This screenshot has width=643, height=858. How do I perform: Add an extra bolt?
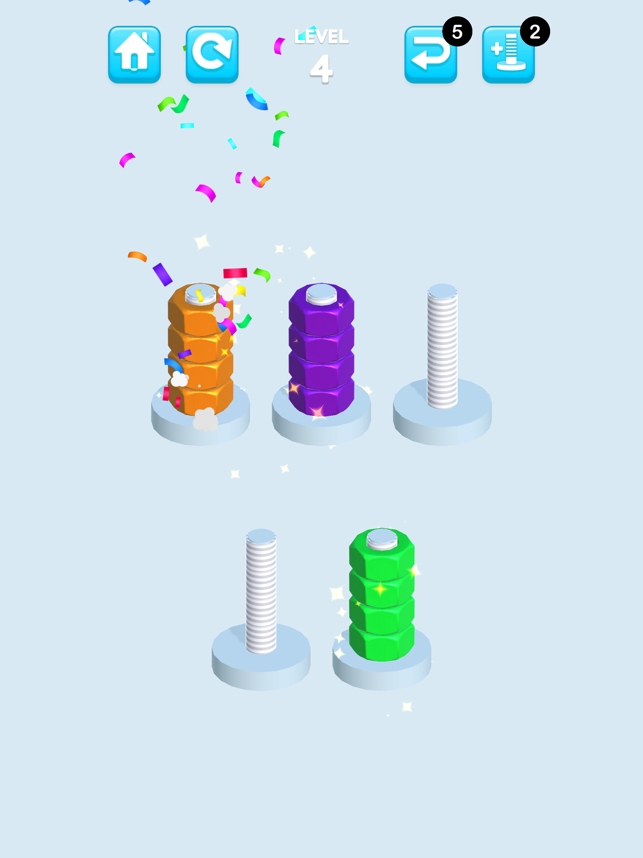coord(508,54)
